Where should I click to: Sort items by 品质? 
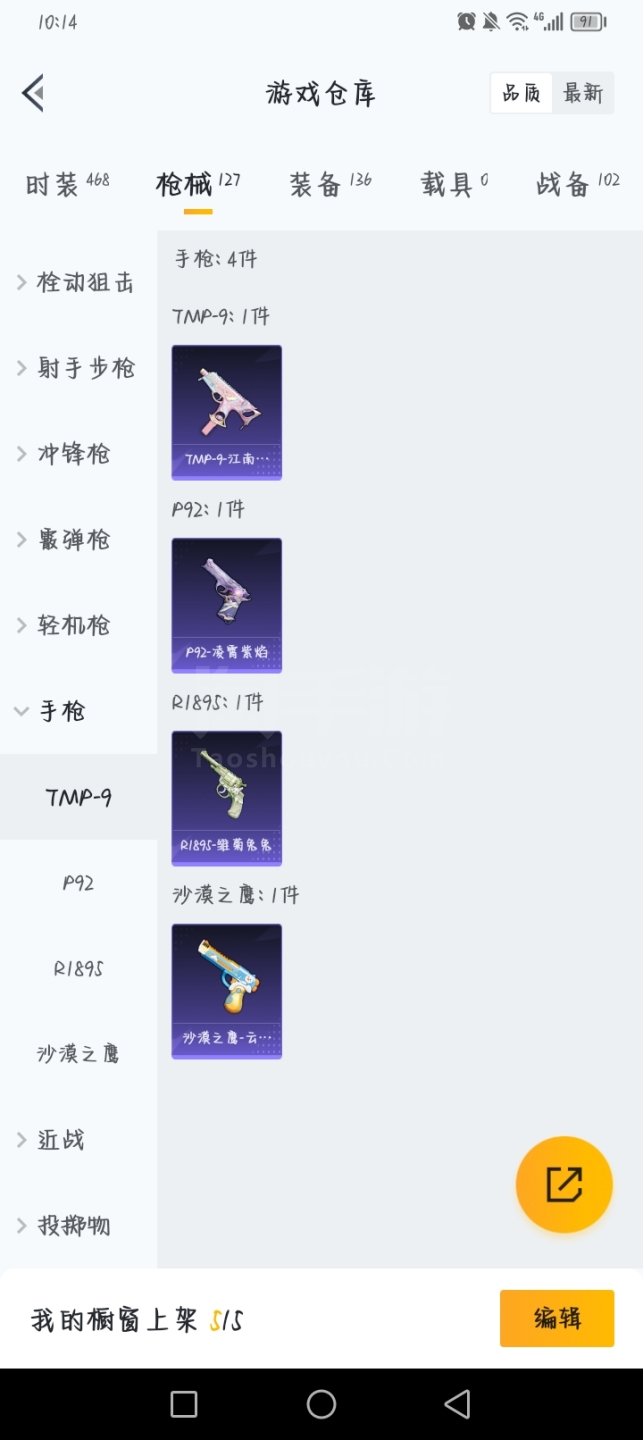coord(521,93)
